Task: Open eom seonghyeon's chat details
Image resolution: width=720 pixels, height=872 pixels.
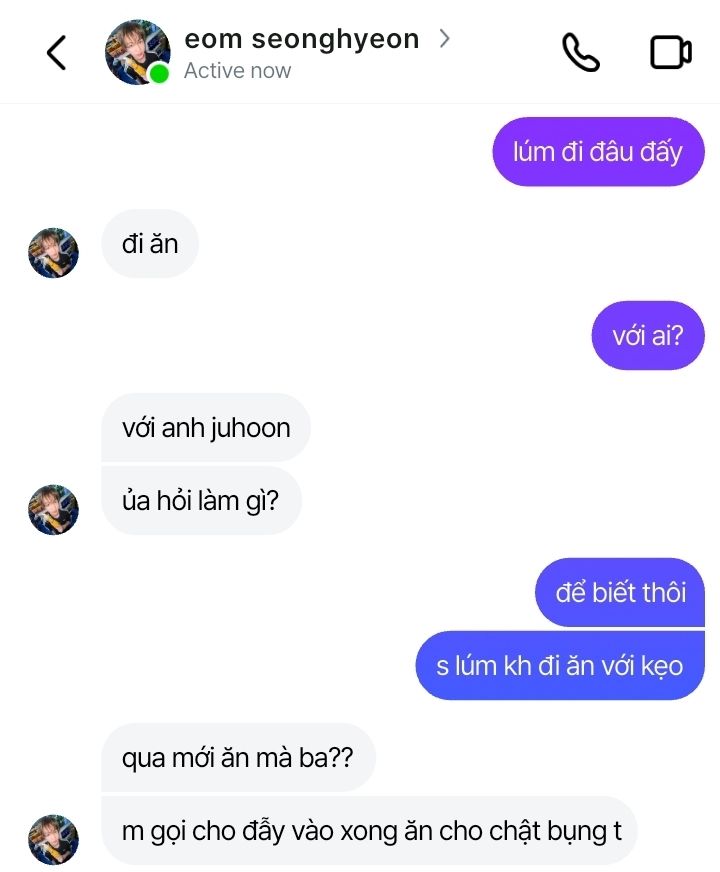Action: pyautogui.click(x=302, y=40)
